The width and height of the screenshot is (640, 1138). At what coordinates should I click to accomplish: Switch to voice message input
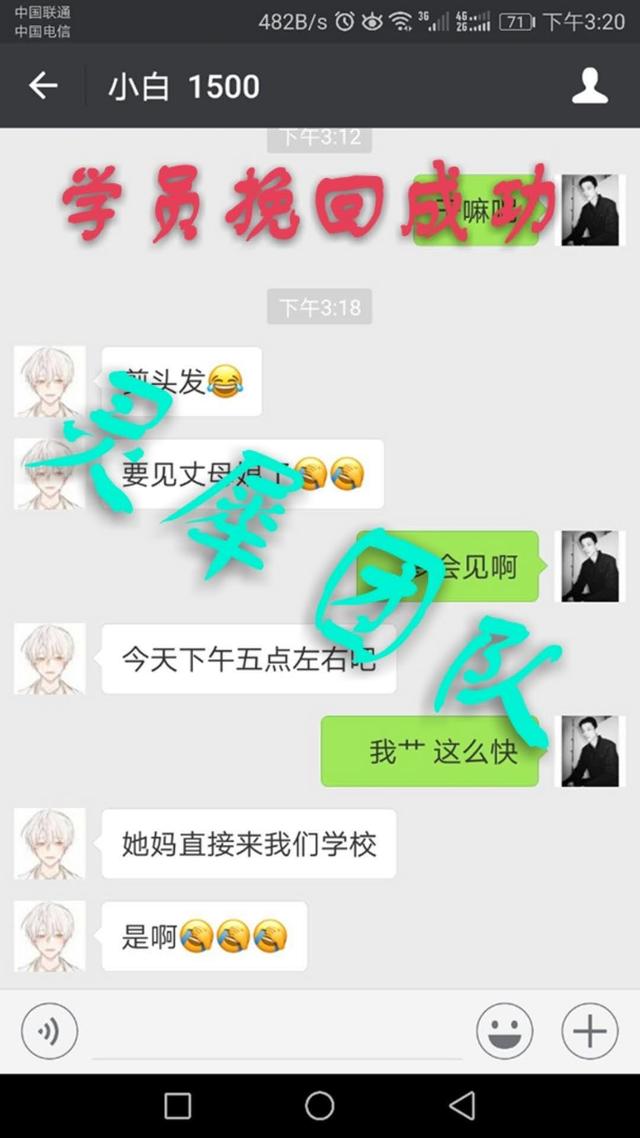click(x=49, y=1030)
